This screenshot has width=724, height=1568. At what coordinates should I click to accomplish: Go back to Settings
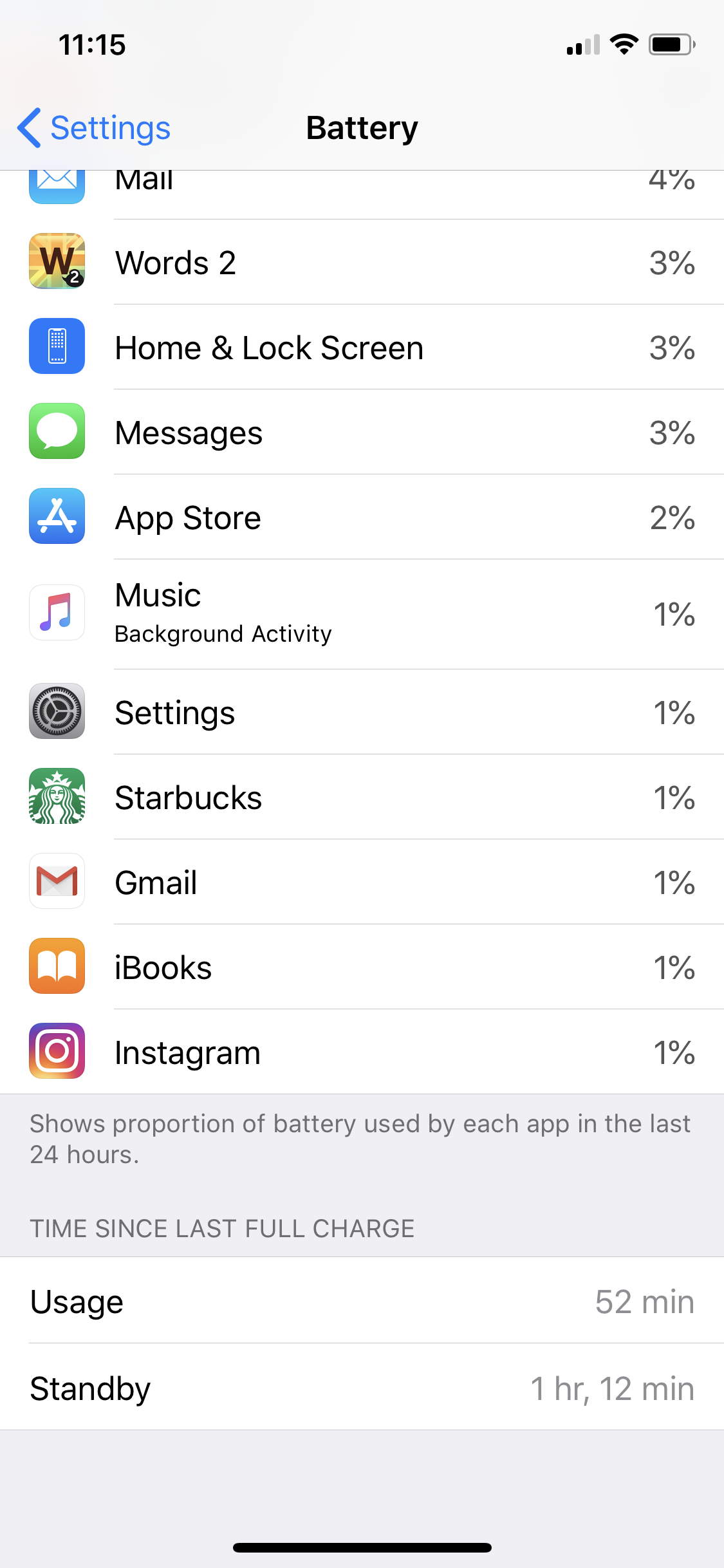pyautogui.click(x=94, y=127)
